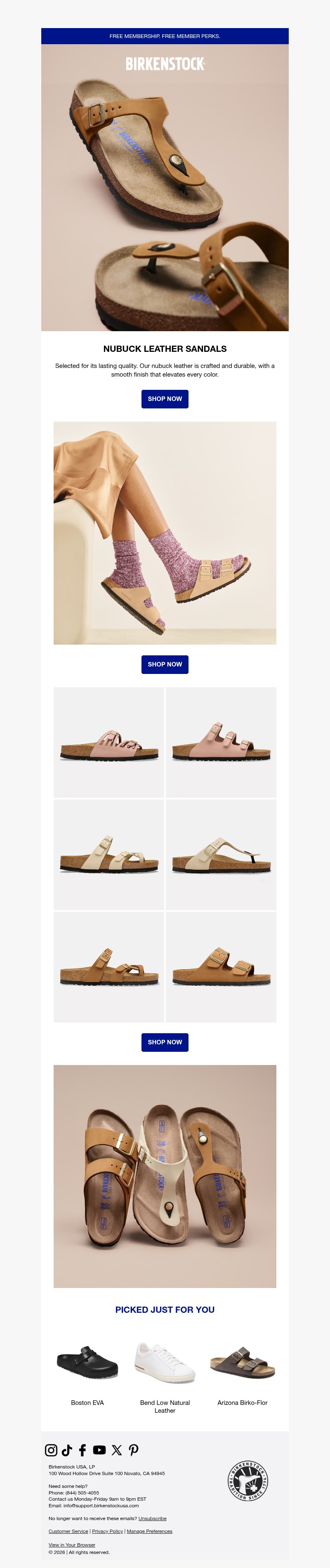Tap Shop Now below the pink socks photo
Viewport: 330px width, 1568px height.
[165, 664]
